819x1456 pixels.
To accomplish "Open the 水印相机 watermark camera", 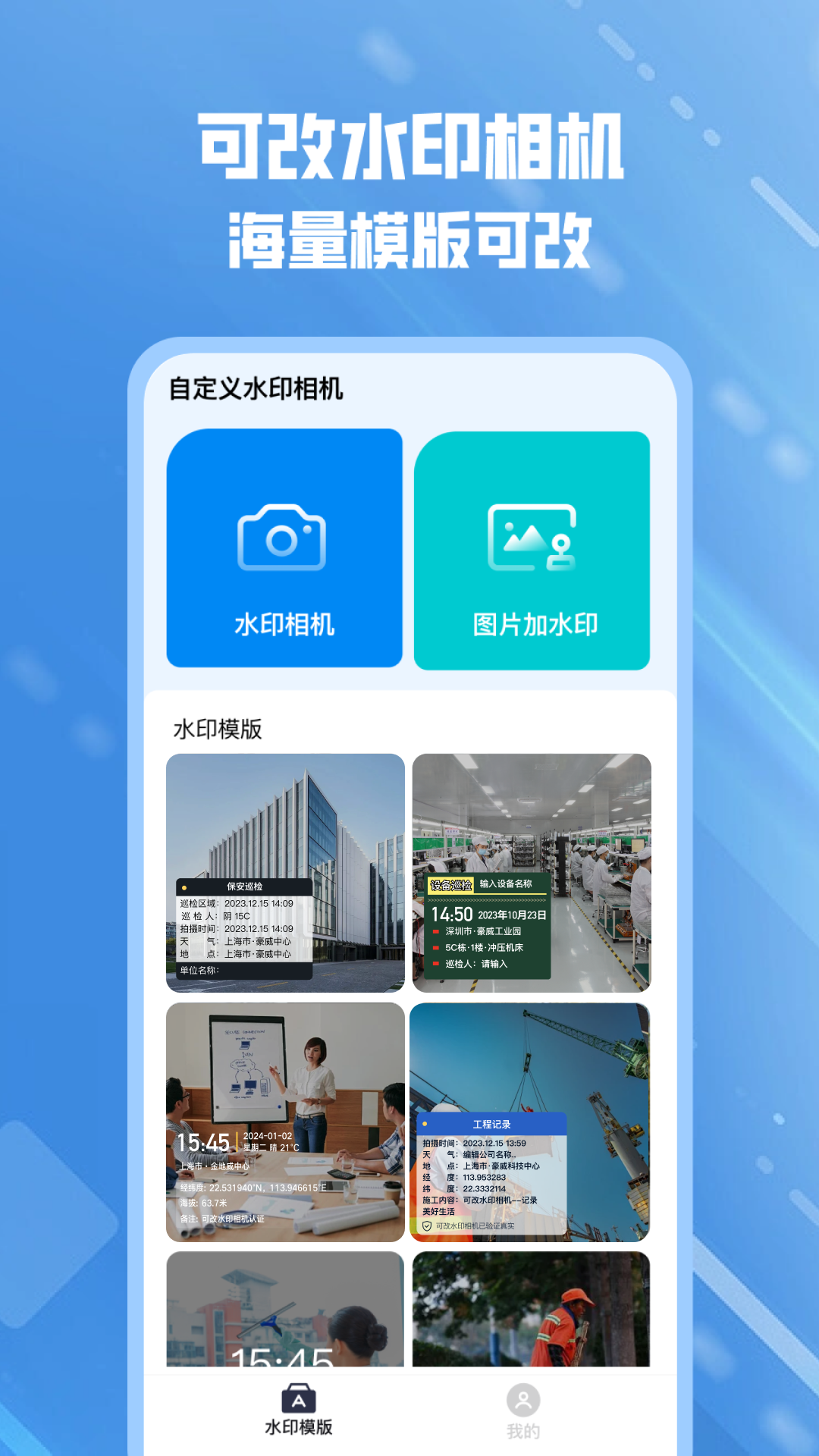I will coord(284,550).
